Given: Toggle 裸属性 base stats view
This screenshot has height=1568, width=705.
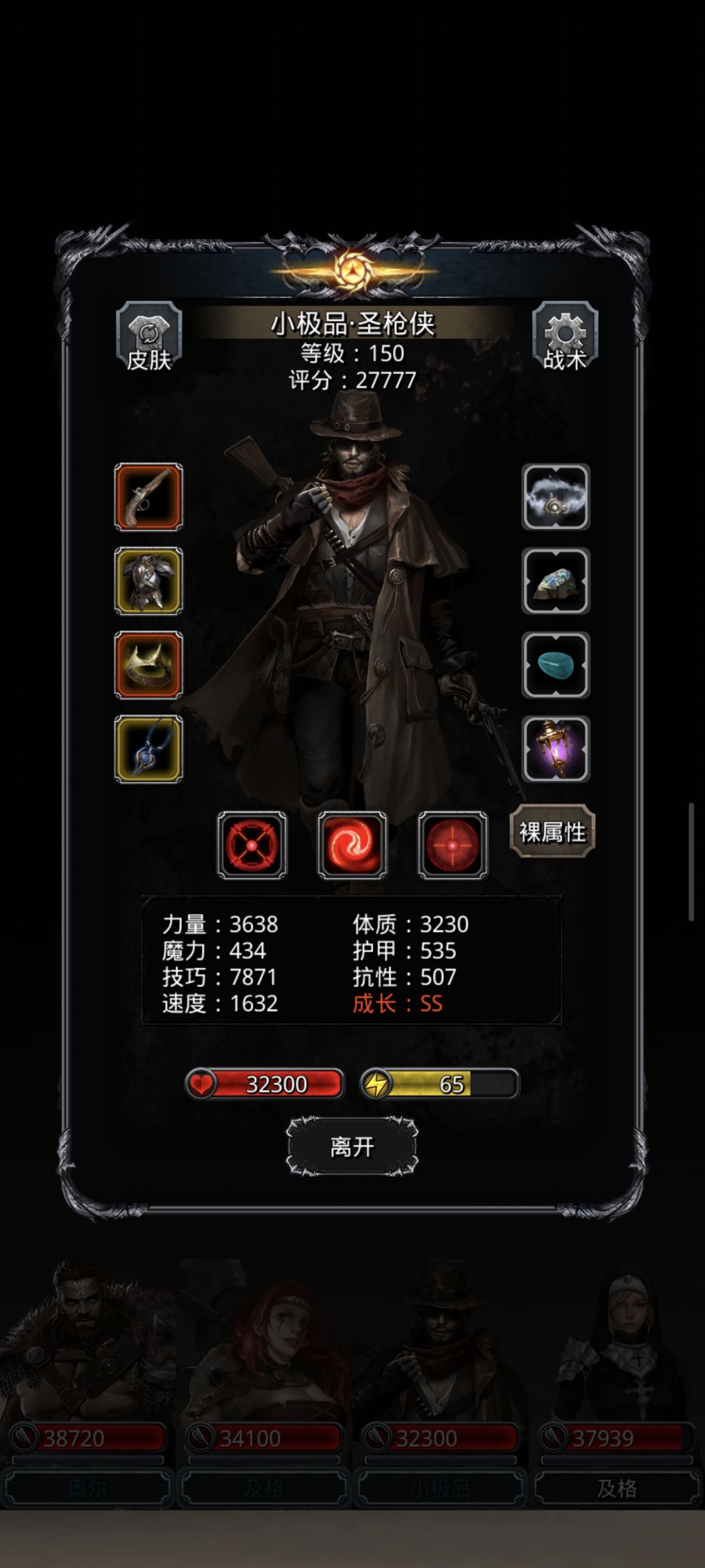Looking at the screenshot, I should (552, 831).
